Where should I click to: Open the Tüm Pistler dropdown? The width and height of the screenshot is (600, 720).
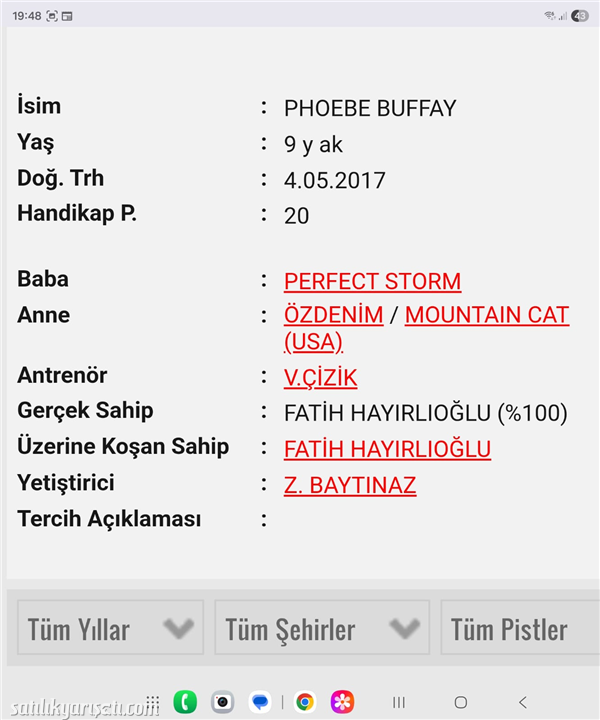click(x=520, y=628)
